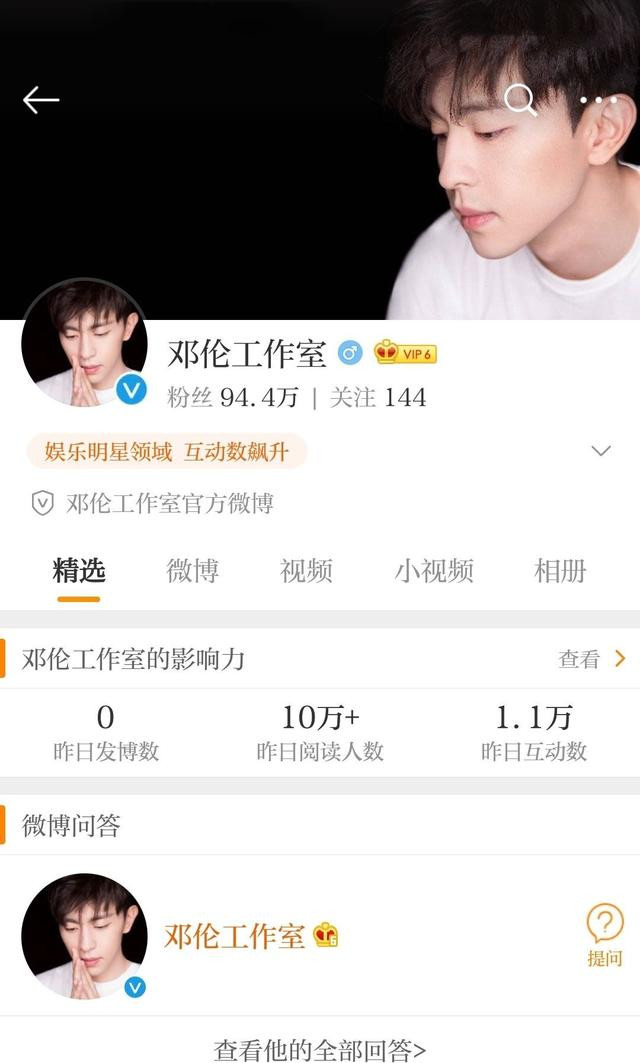
Task: Switch to the 精选 tab
Action: [x=78, y=571]
